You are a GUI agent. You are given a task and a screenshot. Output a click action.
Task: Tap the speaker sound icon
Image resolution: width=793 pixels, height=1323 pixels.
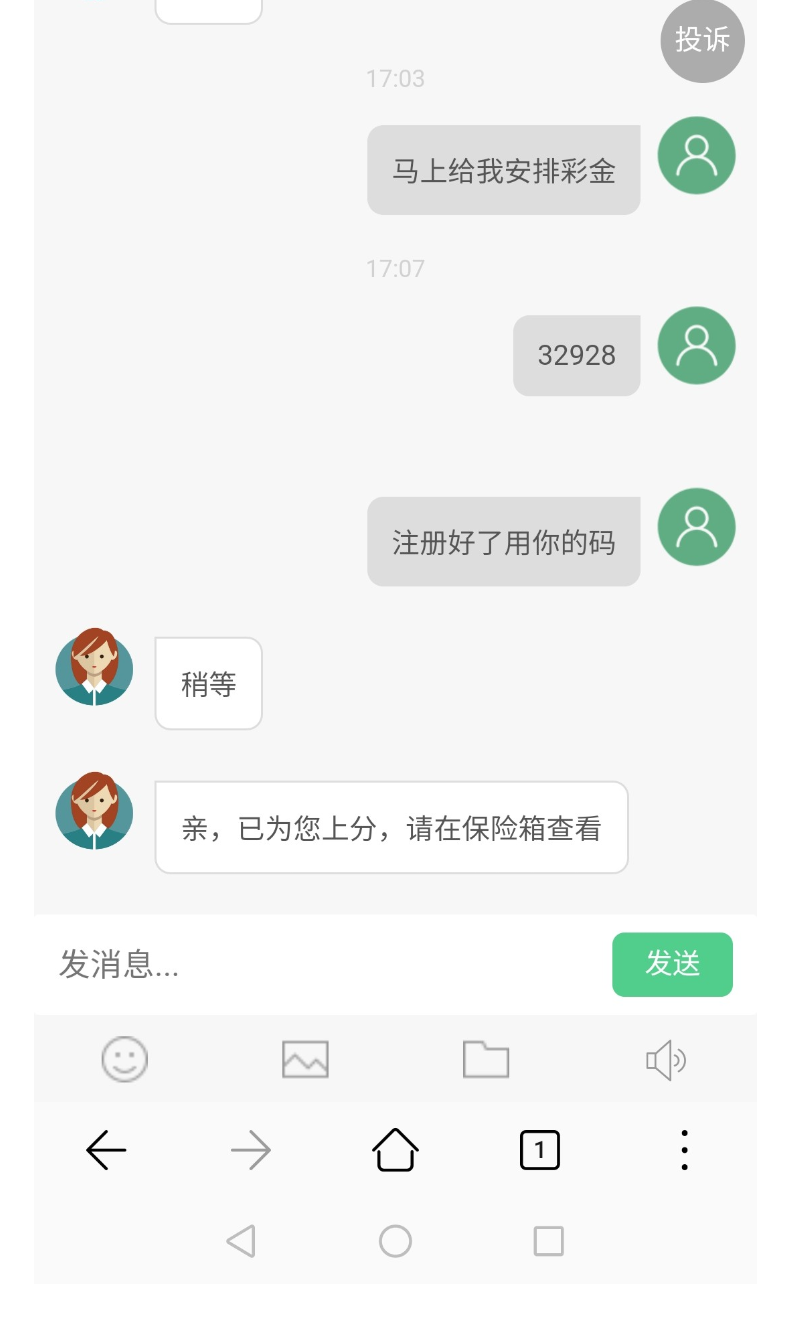[666, 1060]
